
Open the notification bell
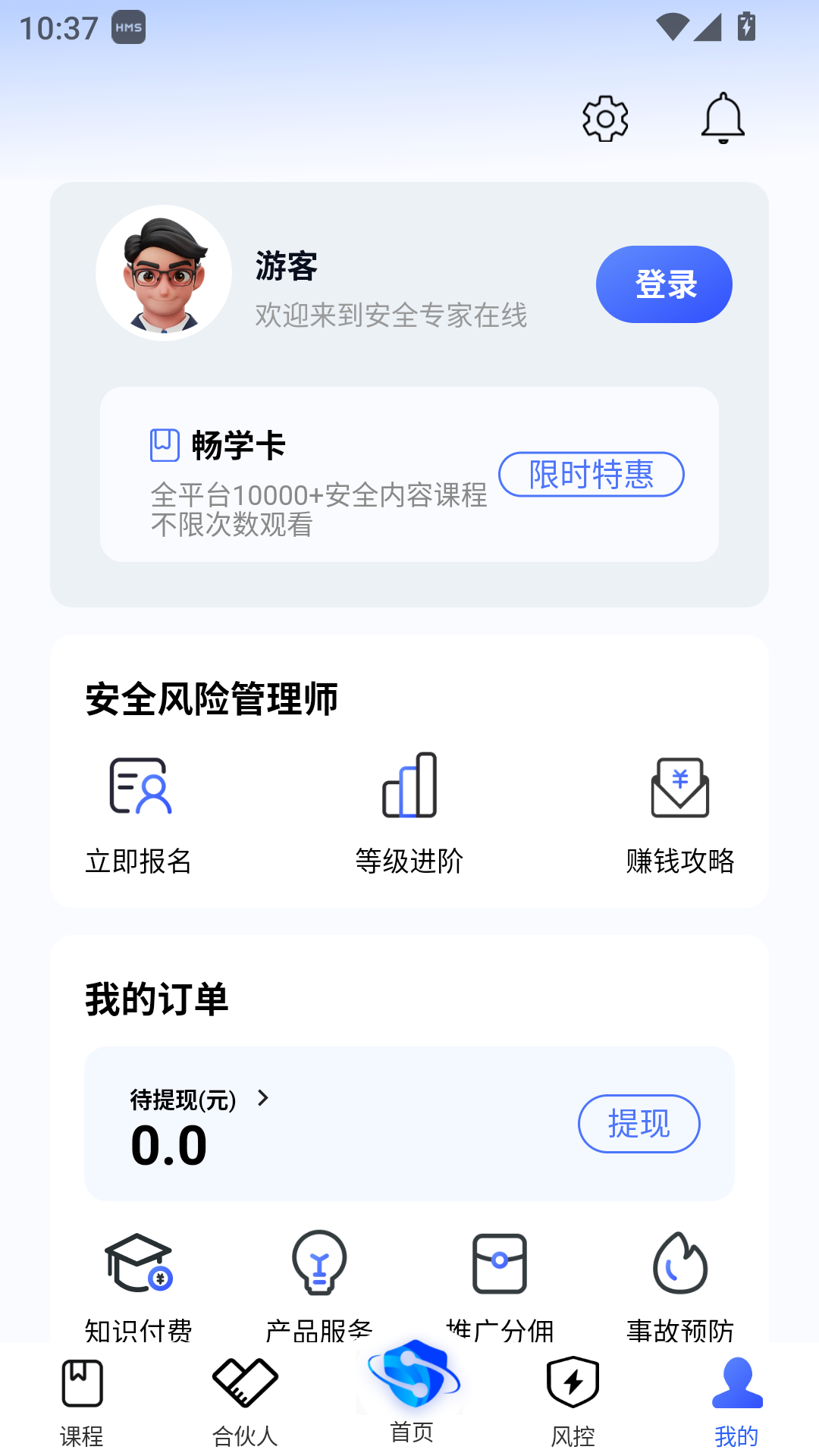pos(723,118)
